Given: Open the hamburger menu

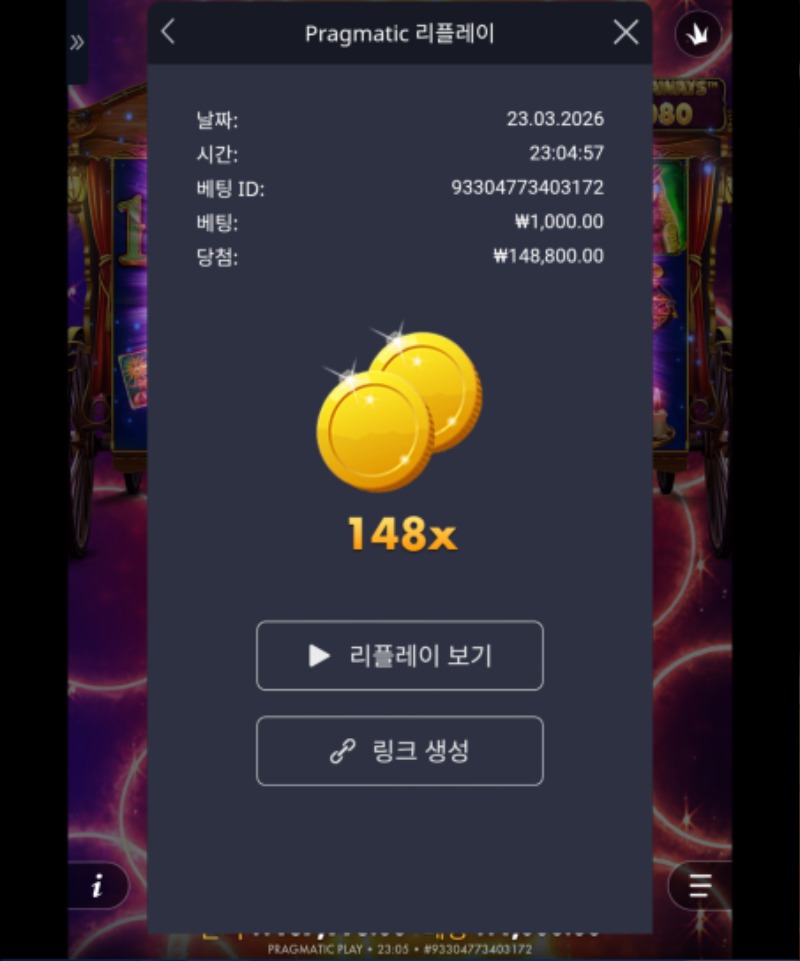Looking at the screenshot, I should click(x=700, y=886).
